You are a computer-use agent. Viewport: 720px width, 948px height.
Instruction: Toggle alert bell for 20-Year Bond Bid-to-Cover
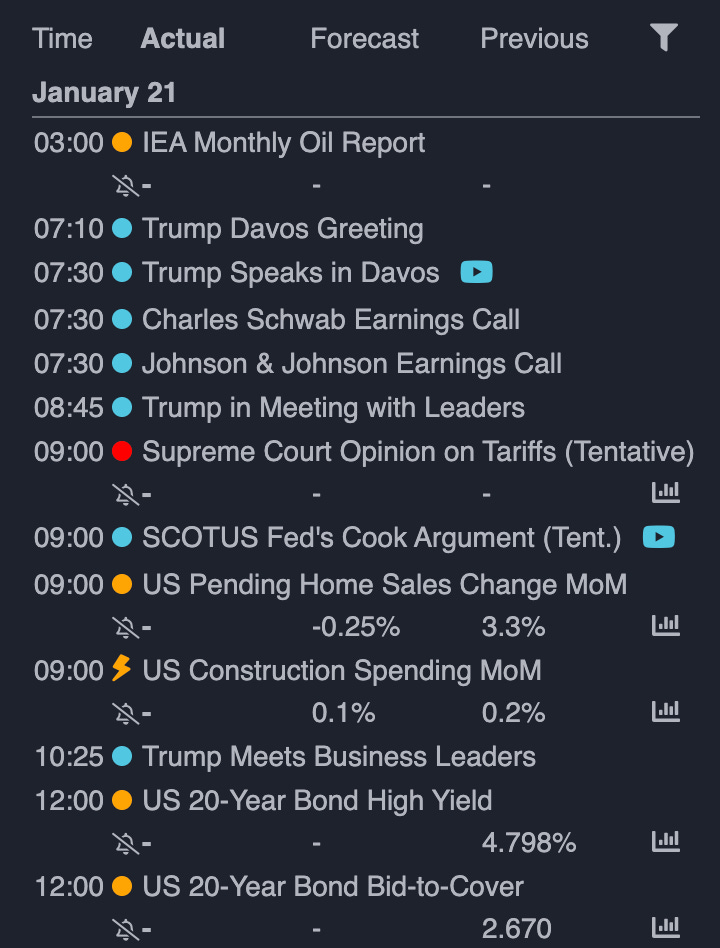coord(125,929)
